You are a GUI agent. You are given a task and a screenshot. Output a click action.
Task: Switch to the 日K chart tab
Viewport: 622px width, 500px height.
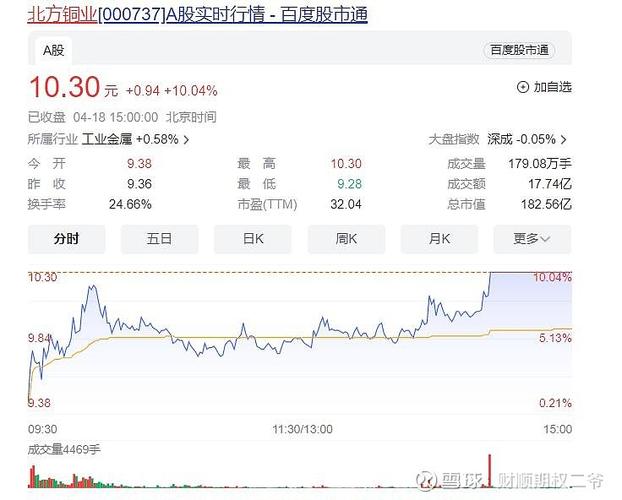point(253,238)
